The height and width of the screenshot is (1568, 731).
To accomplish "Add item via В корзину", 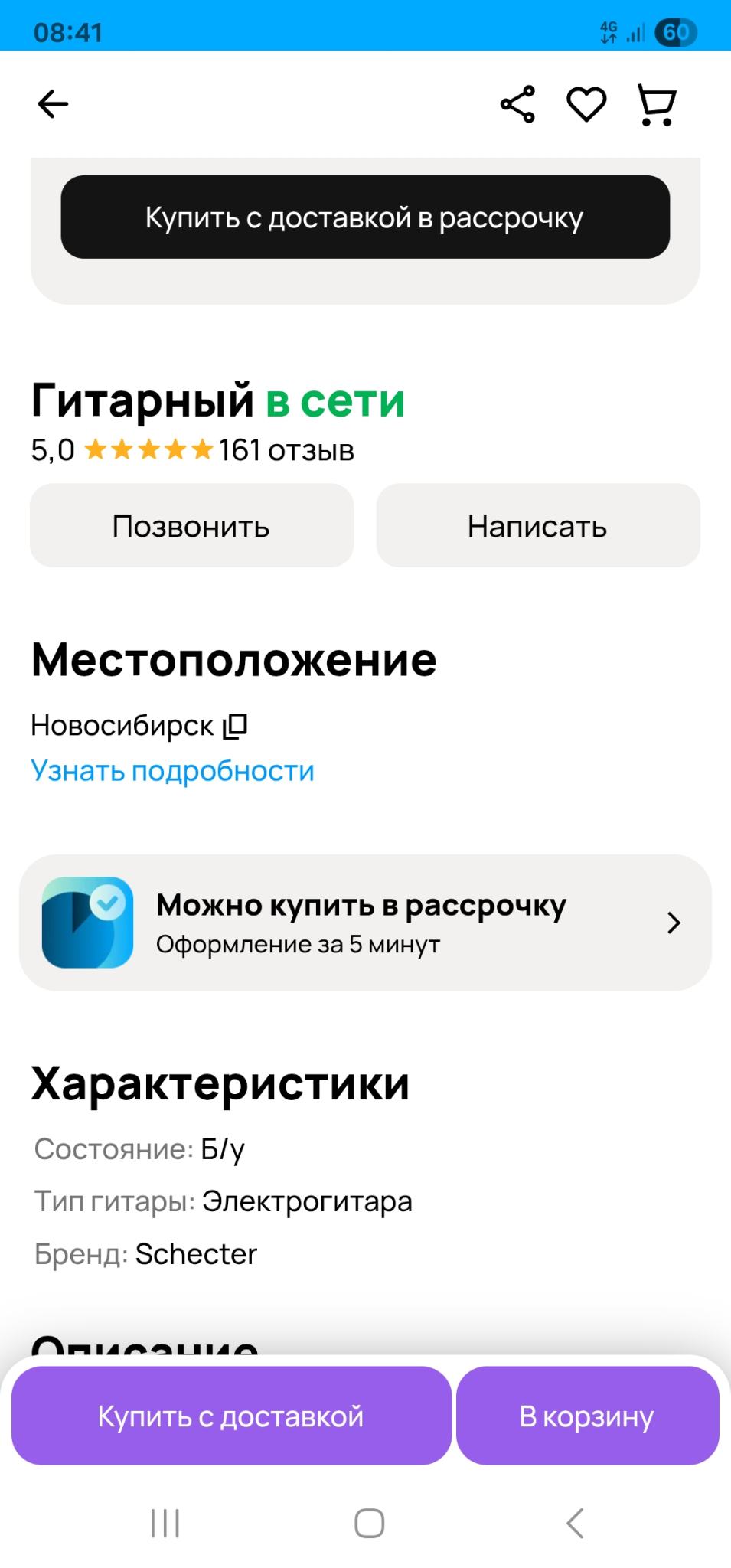I will pos(587,1416).
